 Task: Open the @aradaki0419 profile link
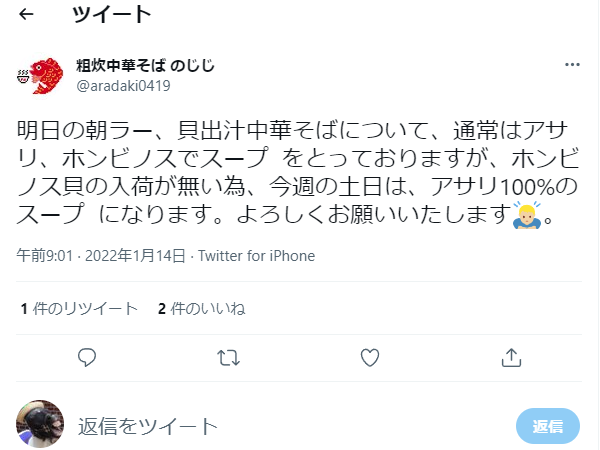click(123, 86)
